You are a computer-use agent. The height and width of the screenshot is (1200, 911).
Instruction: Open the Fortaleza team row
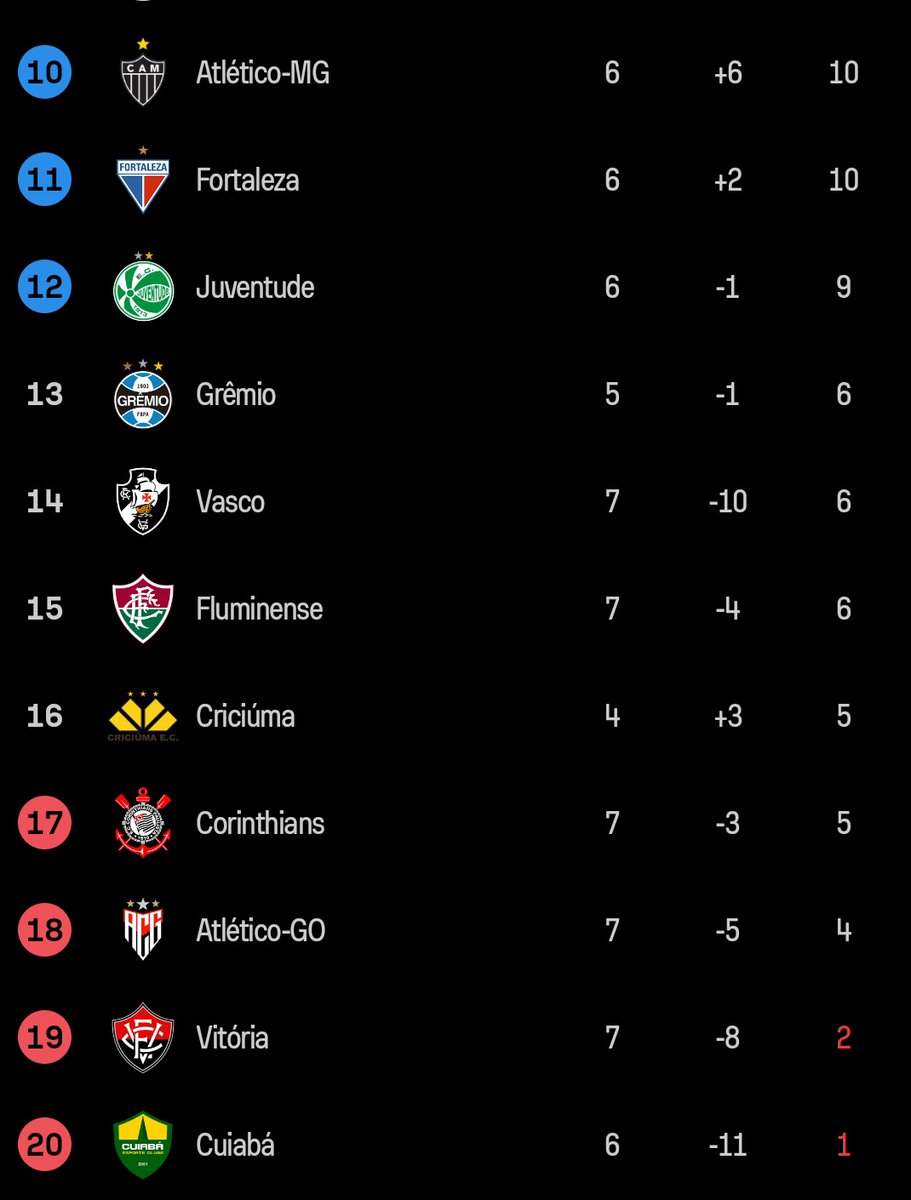247,180
